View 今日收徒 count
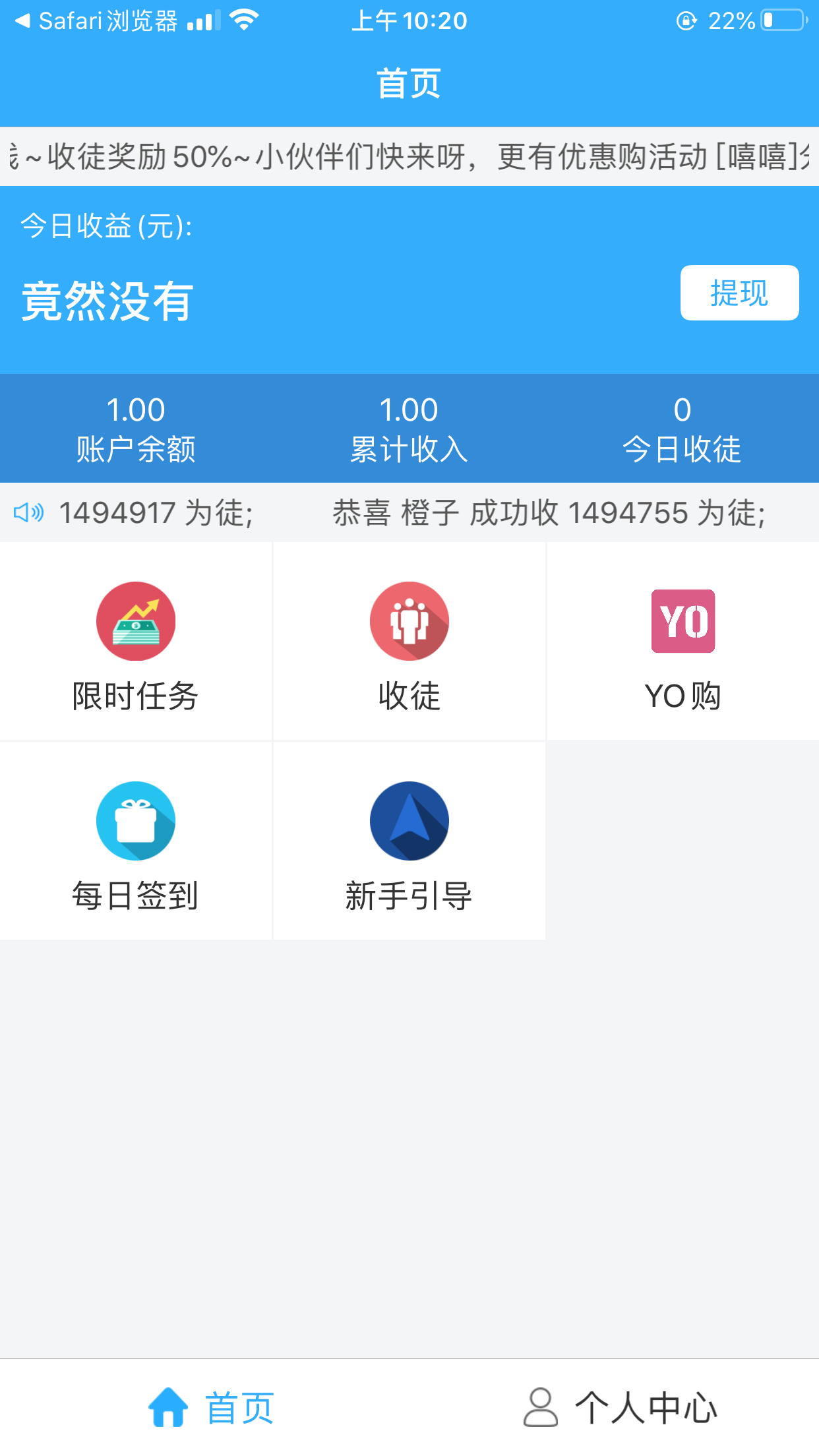Viewport: 819px width, 1456px height. click(x=682, y=429)
